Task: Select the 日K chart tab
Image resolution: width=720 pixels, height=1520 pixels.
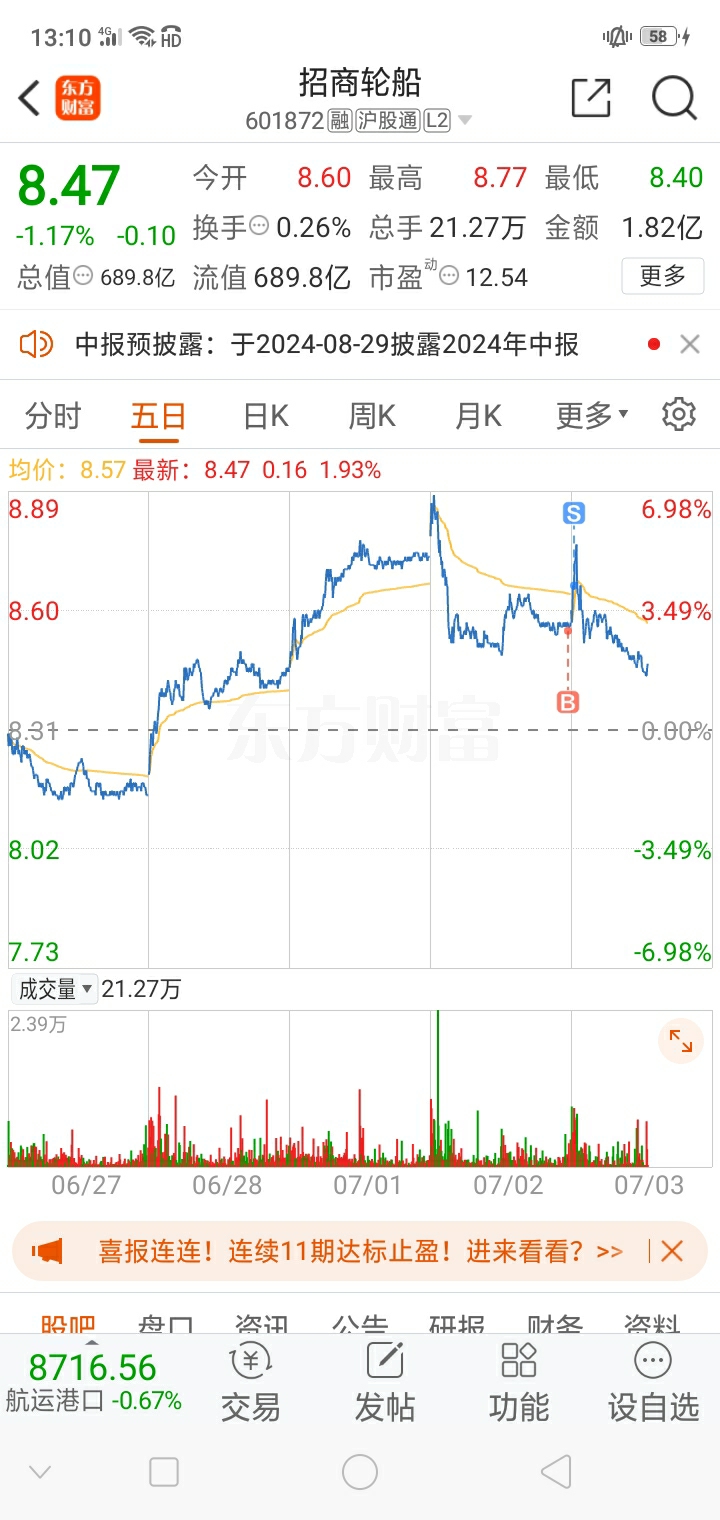Action: pos(266,415)
